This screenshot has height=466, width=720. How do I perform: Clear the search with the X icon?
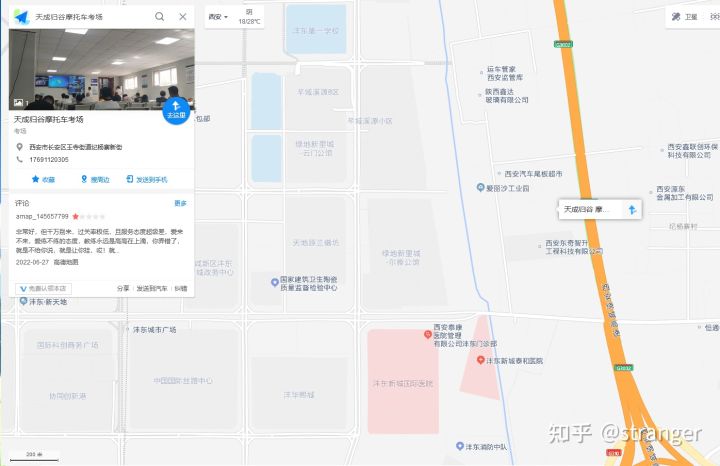point(182,17)
